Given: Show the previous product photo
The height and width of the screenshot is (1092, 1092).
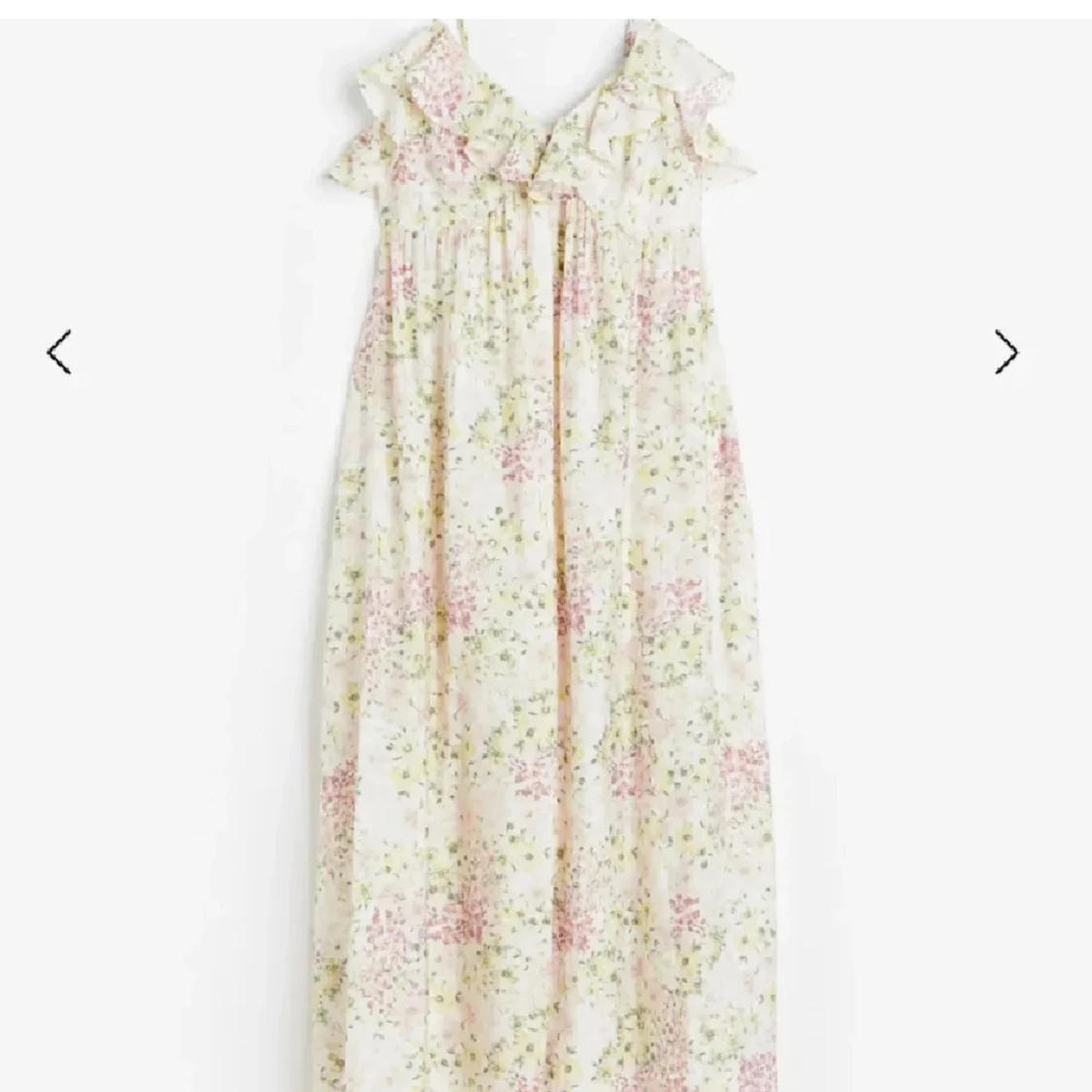Looking at the screenshot, I should pyautogui.click(x=59, y=351).
